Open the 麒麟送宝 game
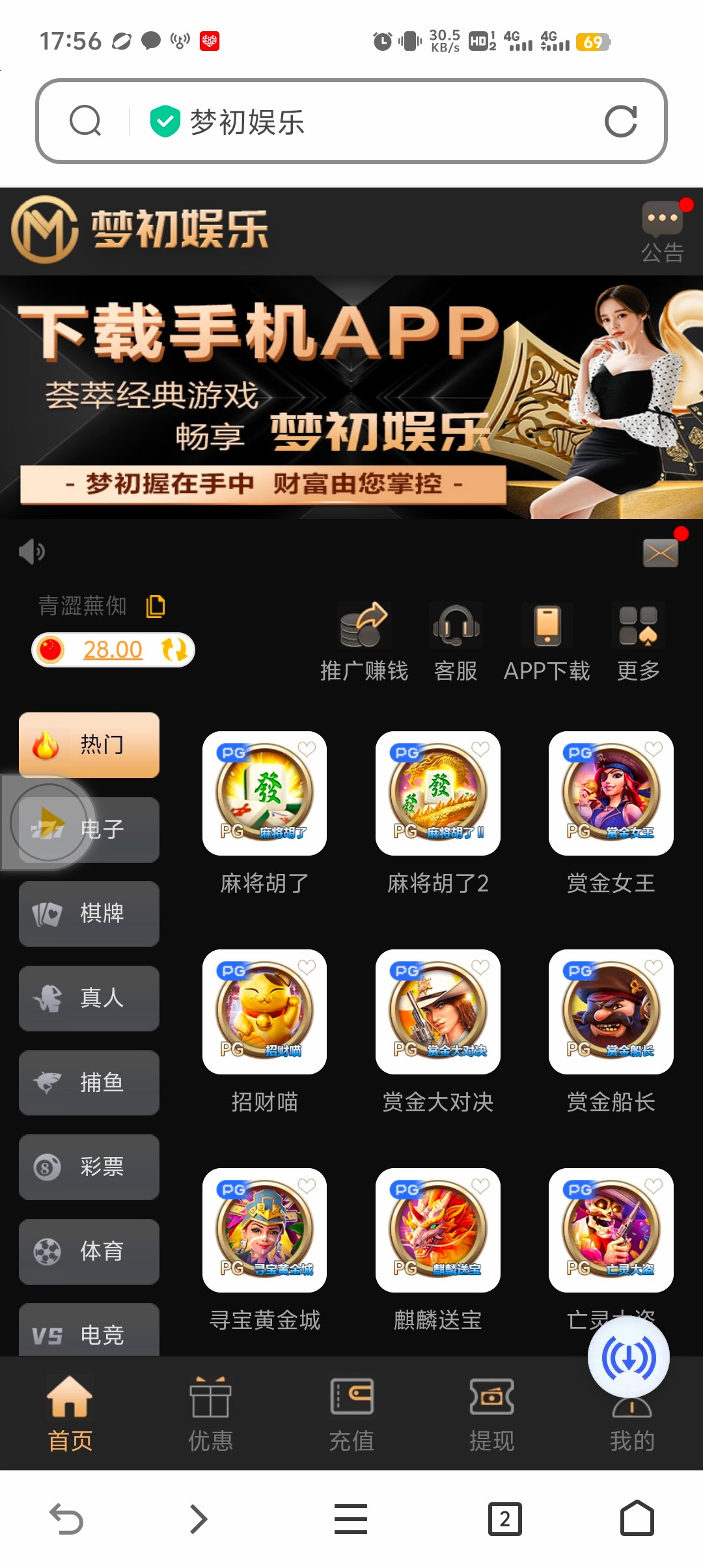The image size is (703, 1568). [x=437, y=1230]
